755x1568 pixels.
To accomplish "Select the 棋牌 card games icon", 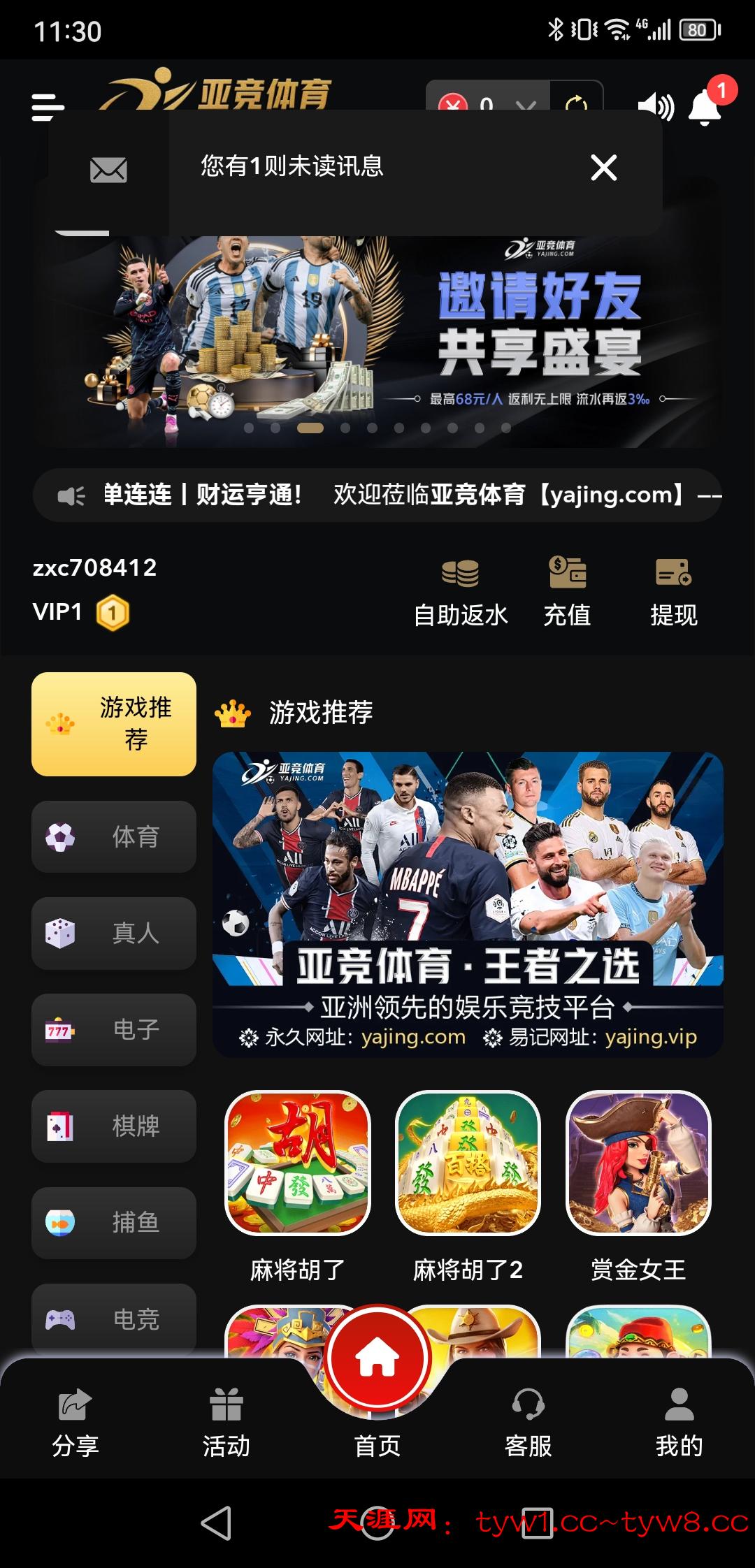I will coord(113,1126).
